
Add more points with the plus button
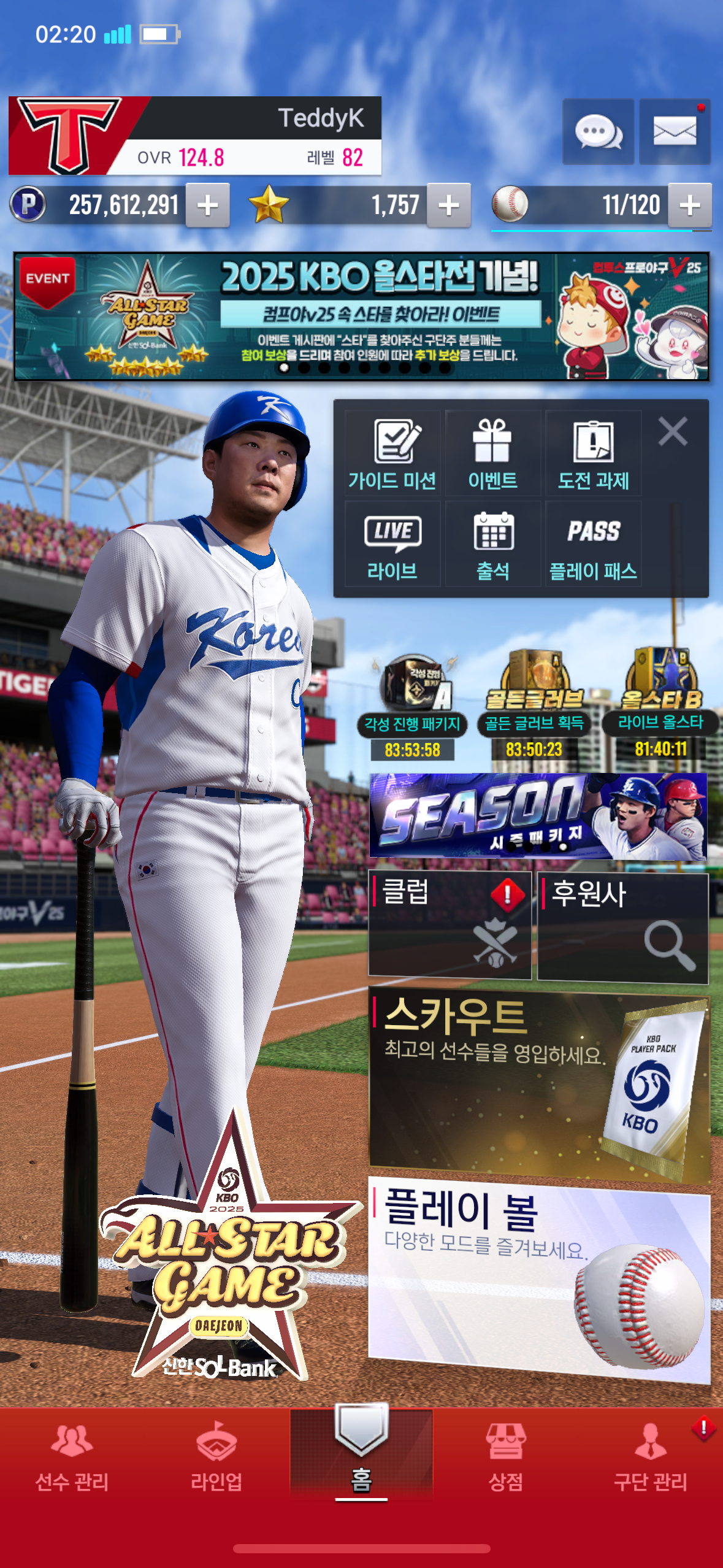208,206
